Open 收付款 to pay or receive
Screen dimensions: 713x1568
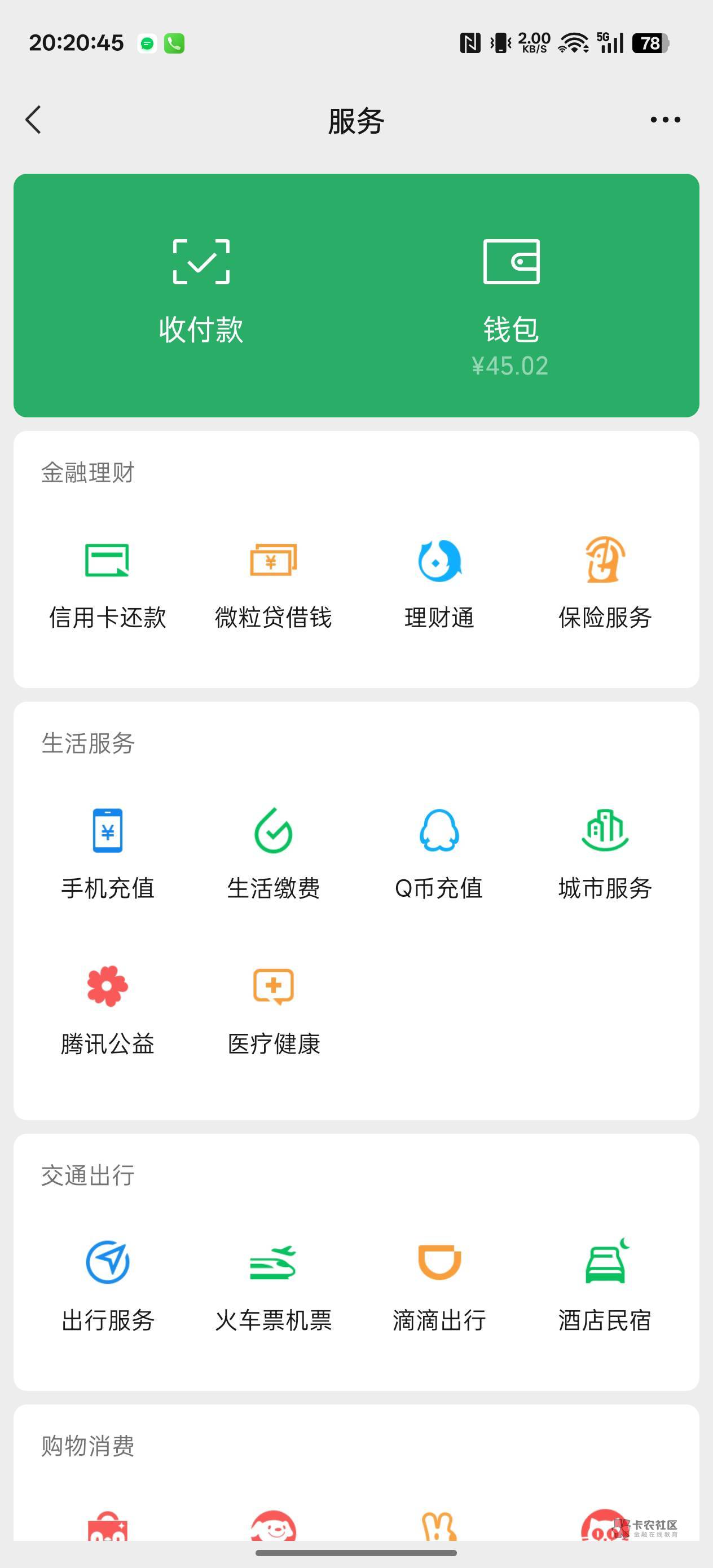tap(201, 292)
